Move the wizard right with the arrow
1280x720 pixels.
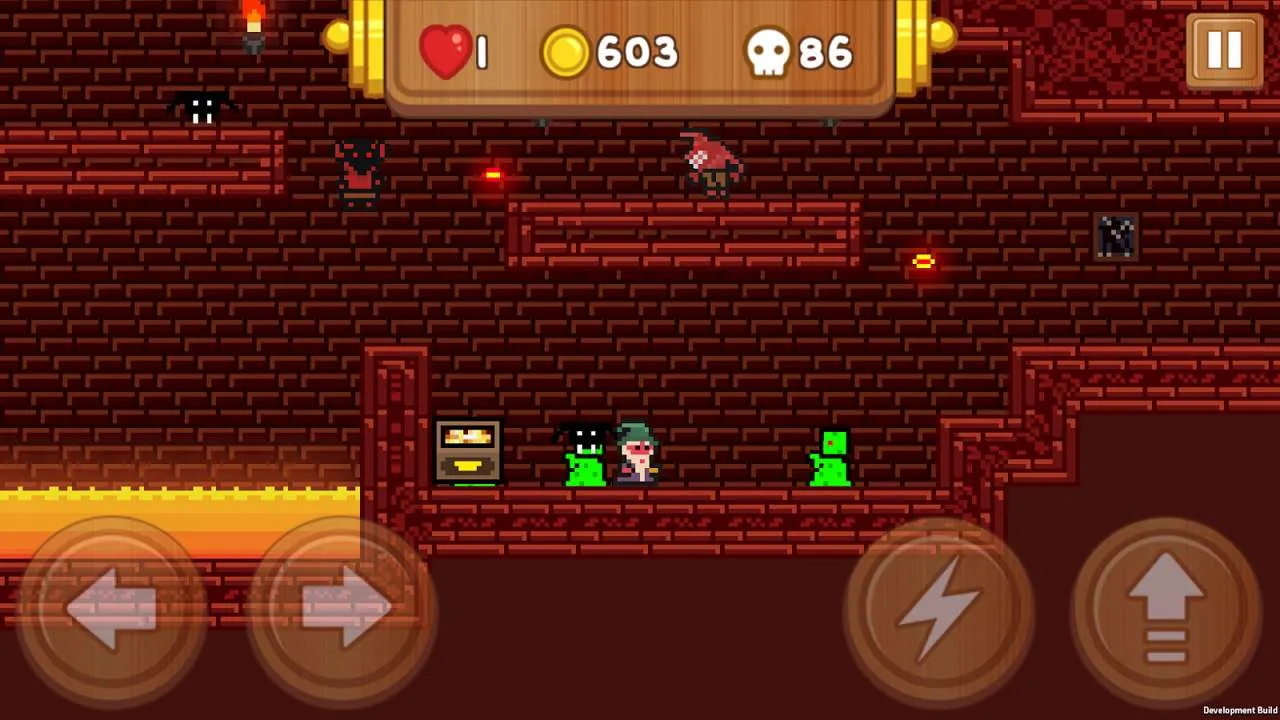click(342, 607)
